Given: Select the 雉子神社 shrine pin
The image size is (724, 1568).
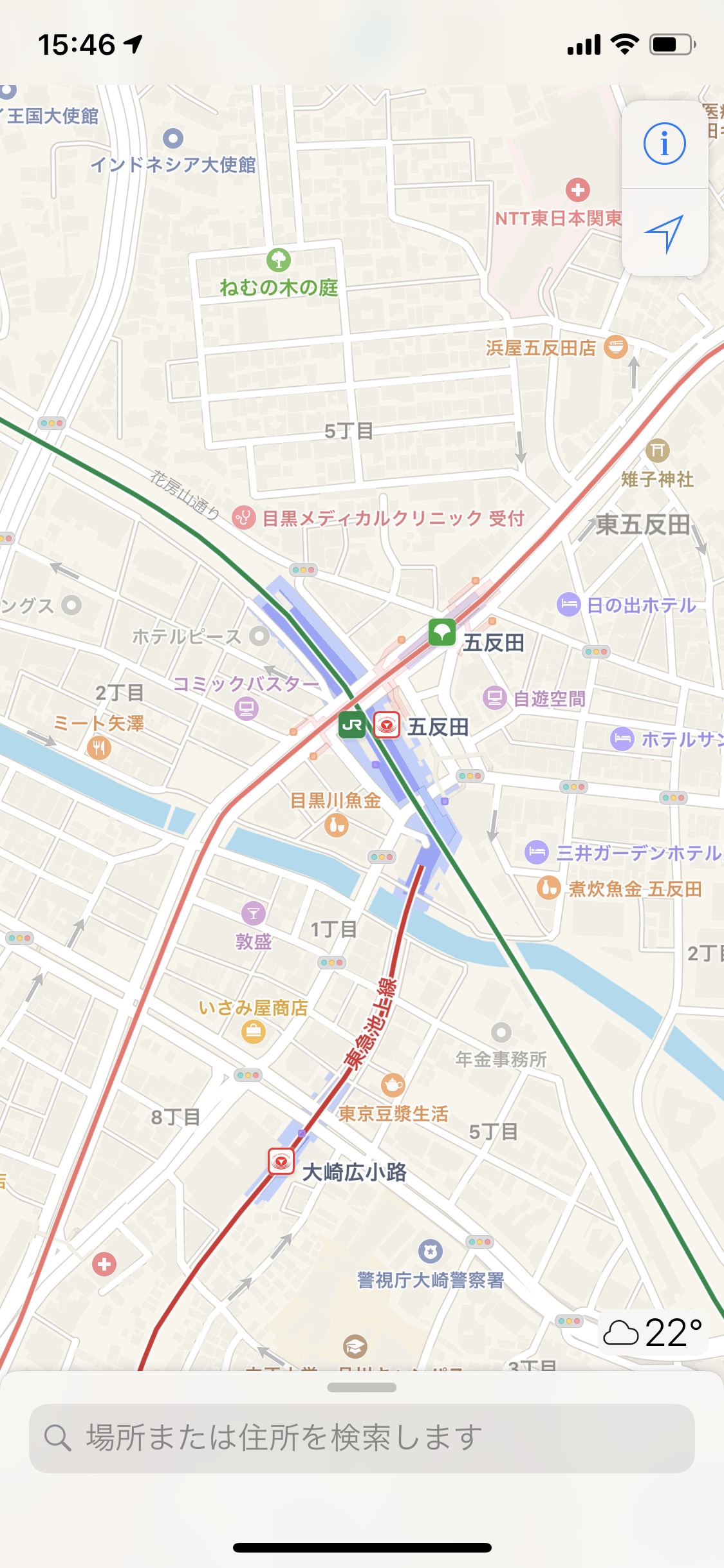Looking at the screenshot, I should coord(657,450).
